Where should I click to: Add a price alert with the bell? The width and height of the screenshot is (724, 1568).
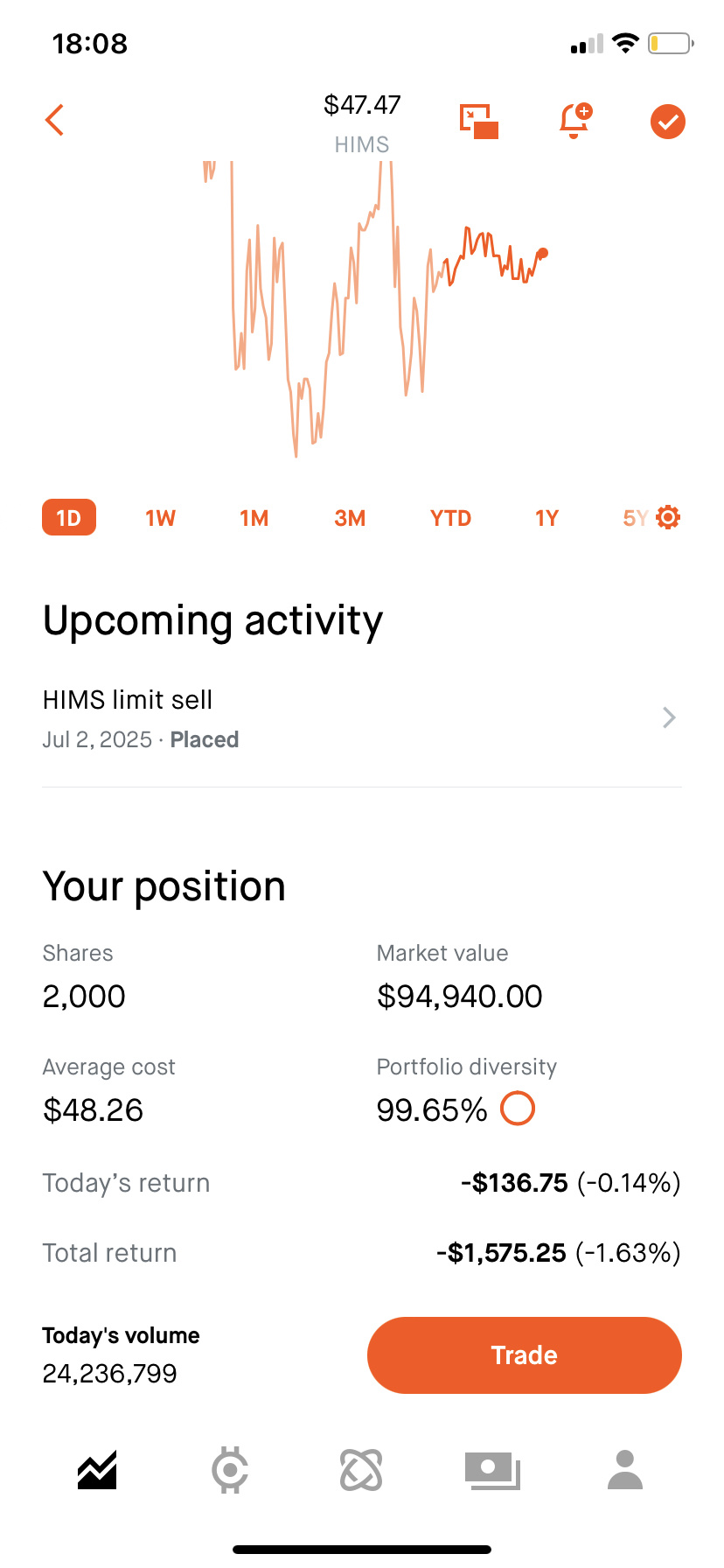[575, 121]
